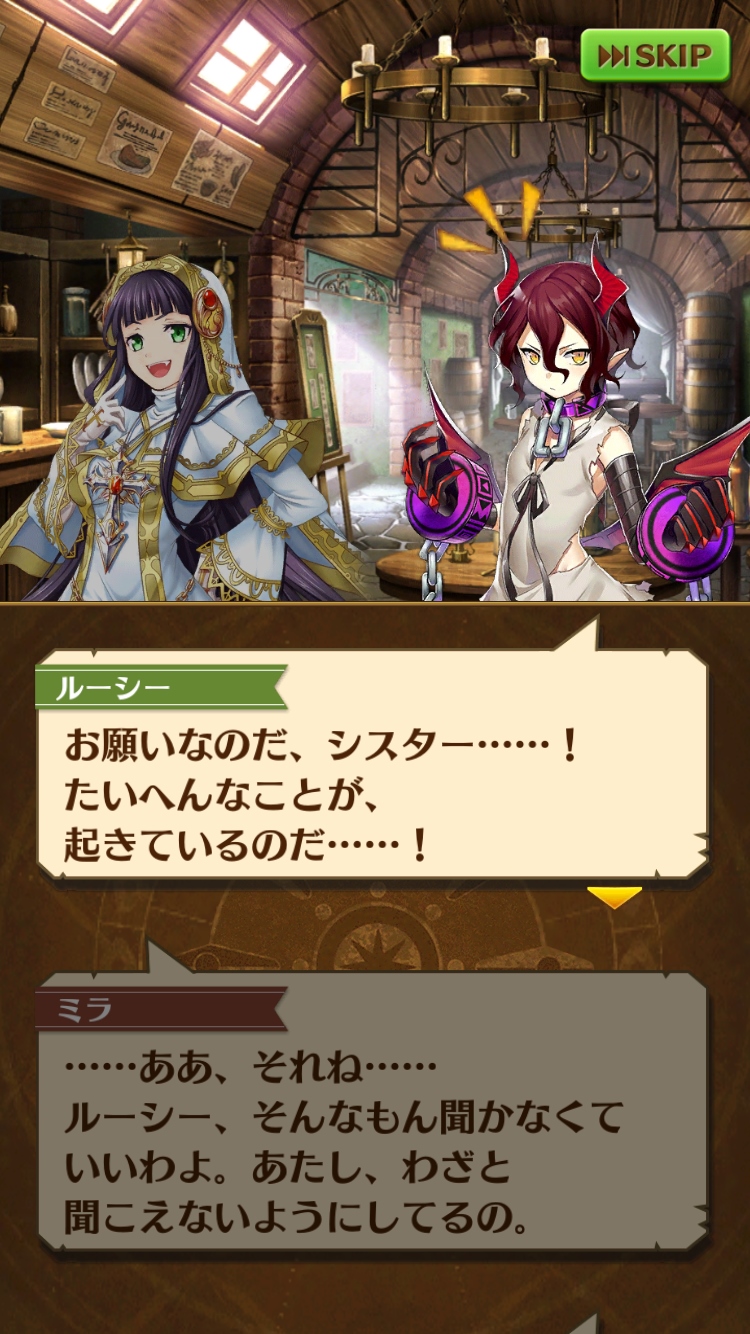Screen dimensions: 750x1334
Task: Tap the green SKIP button
Action: [655, 55]
